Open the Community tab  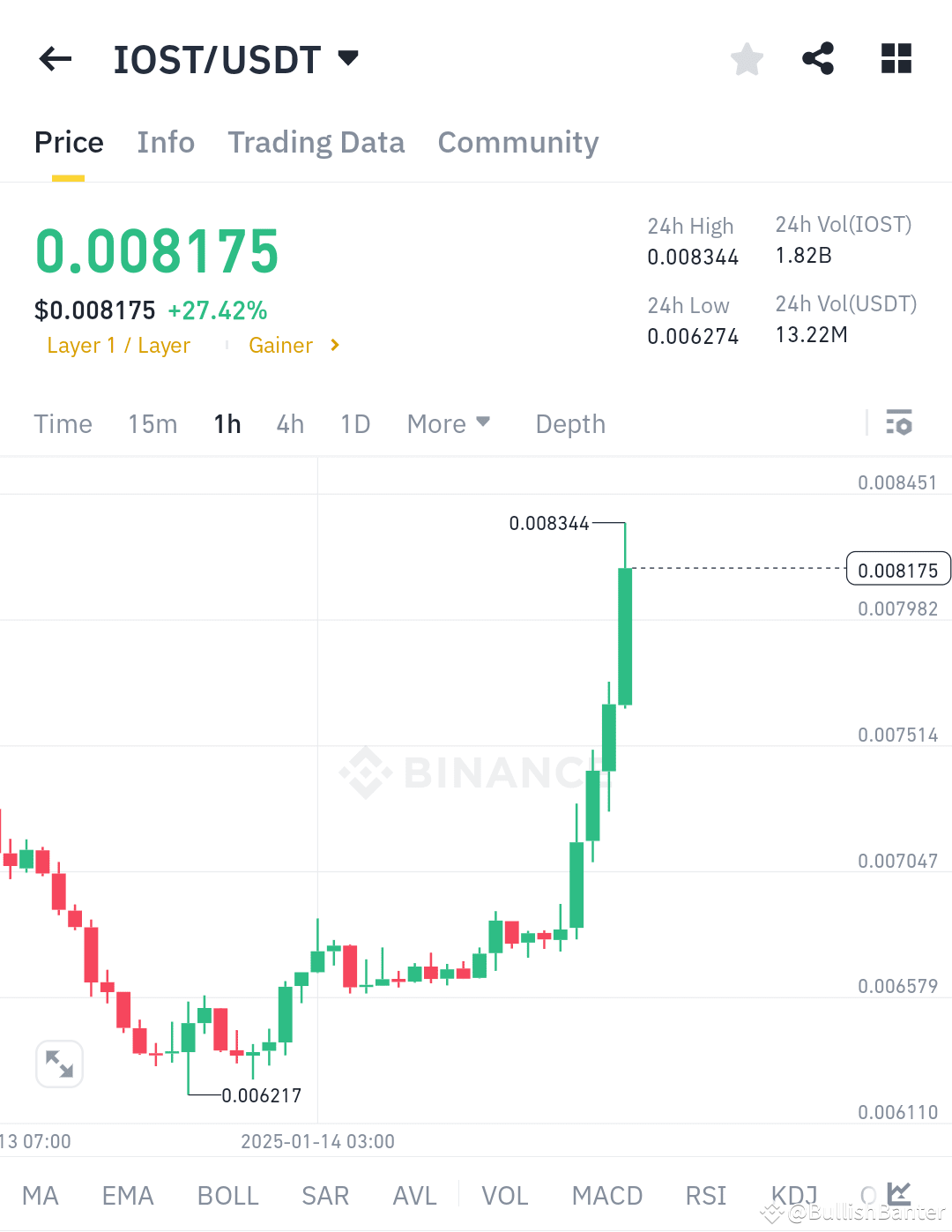[x=517, y=142]
